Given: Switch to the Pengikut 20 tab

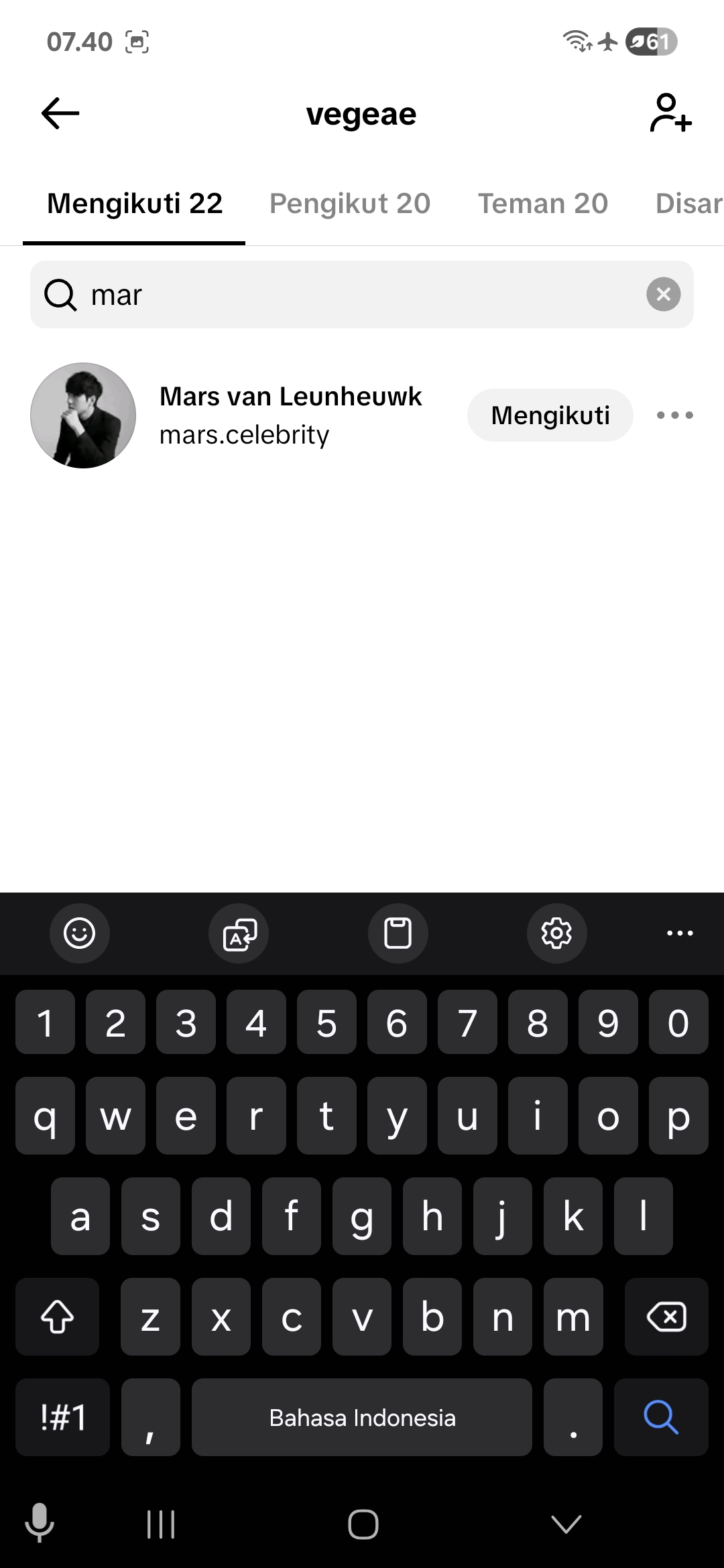Looking at the screenshot, I should 349,204.
